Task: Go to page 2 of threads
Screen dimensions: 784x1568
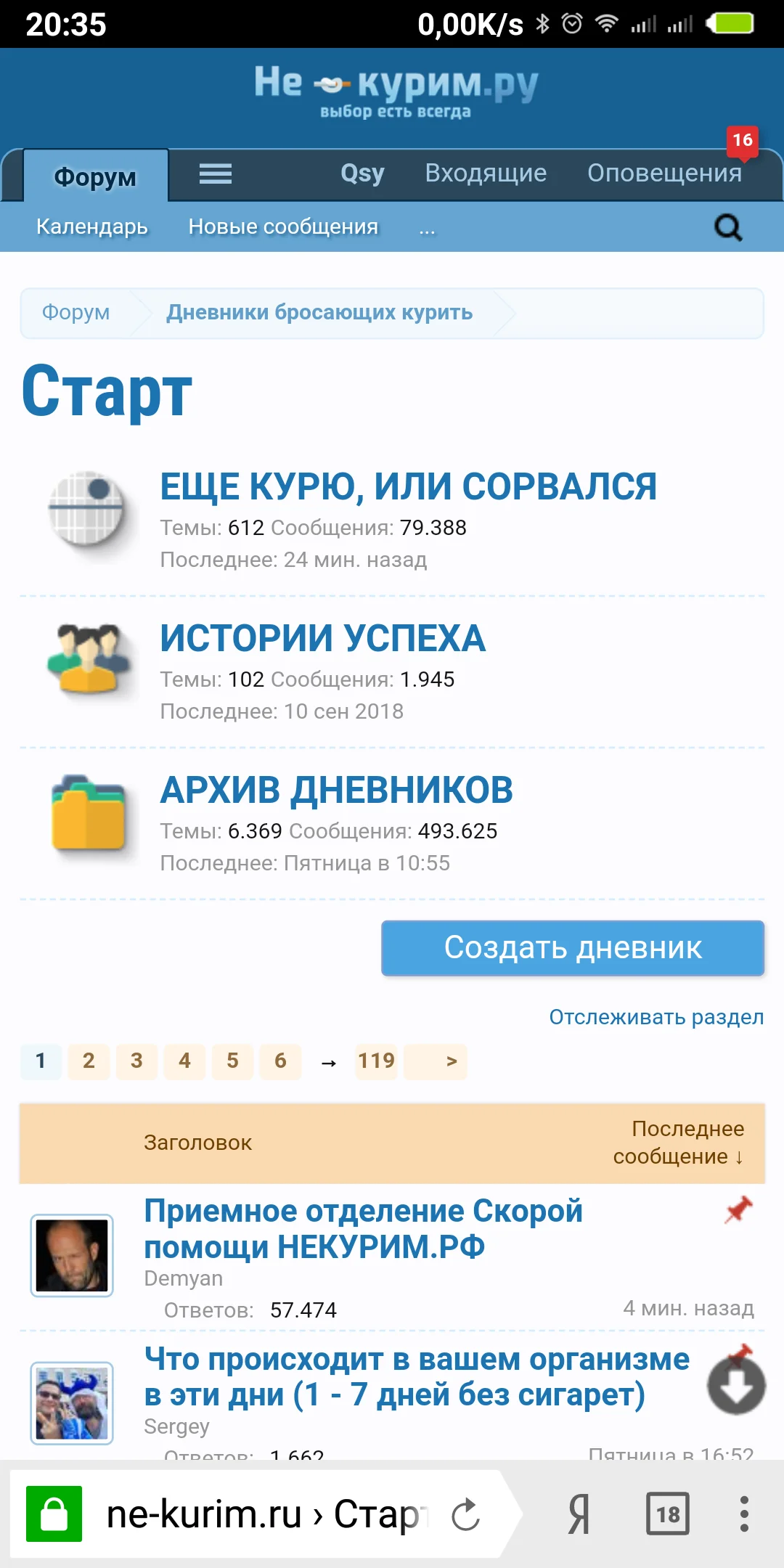Action: [x=89, y=1061]
